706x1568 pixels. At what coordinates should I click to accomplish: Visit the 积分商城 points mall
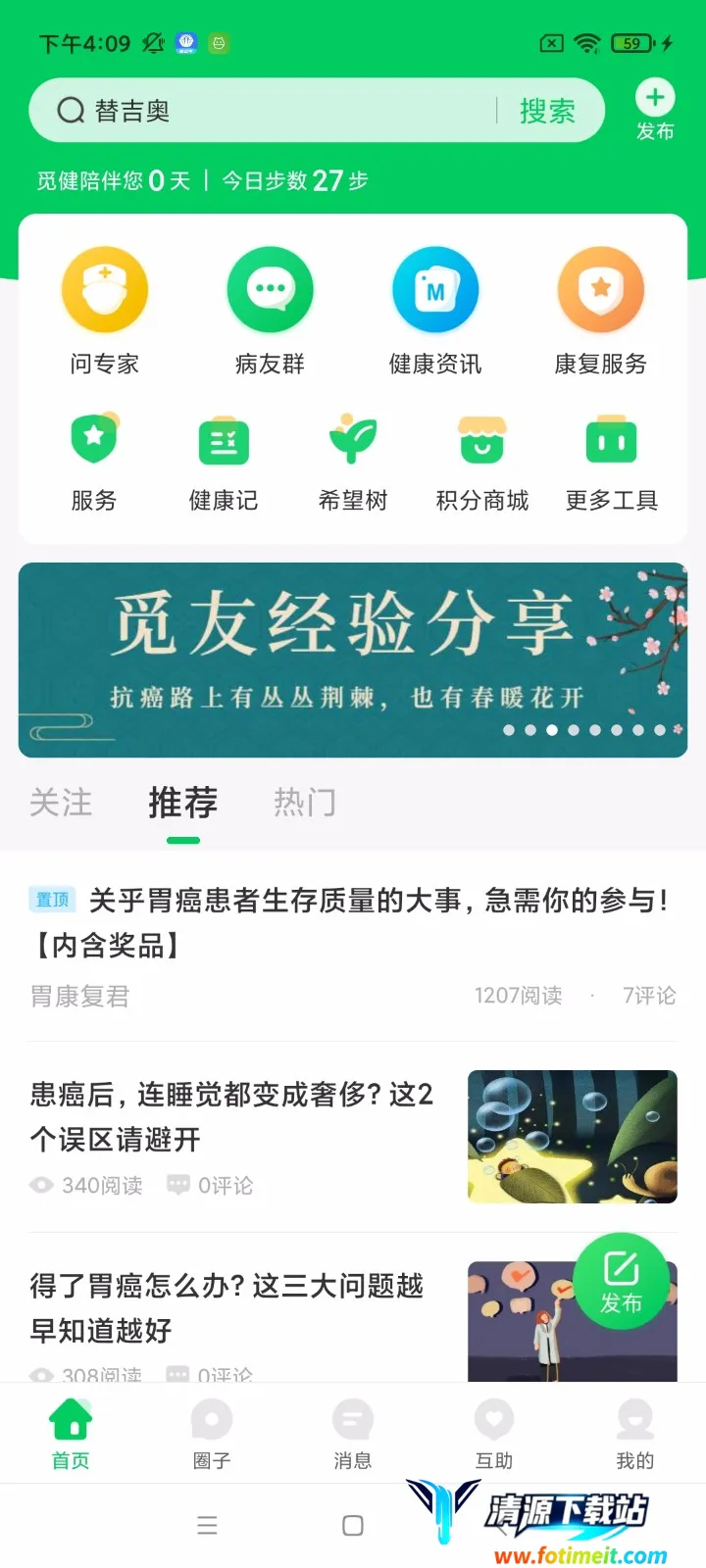tap(482, 461)
